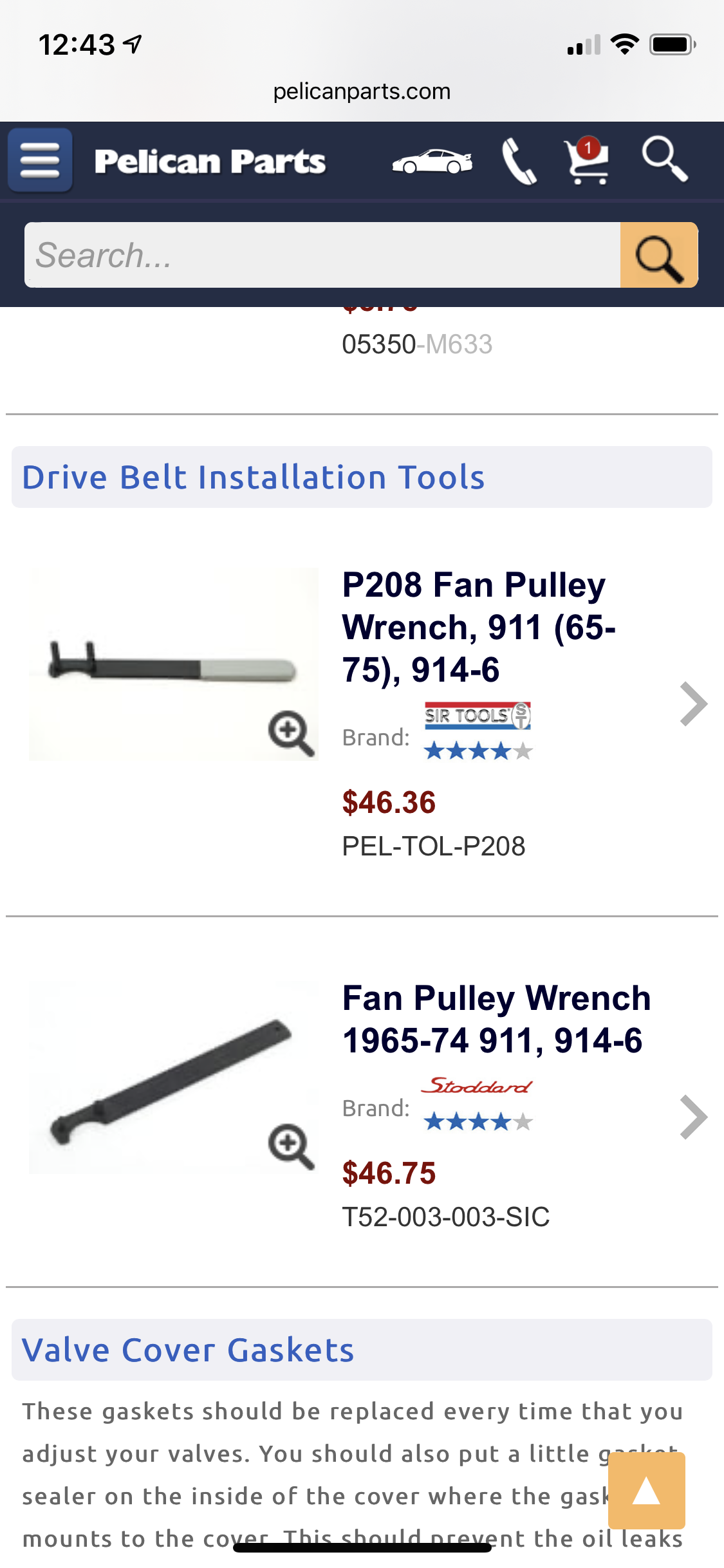Open the vehicle selector car icon
724x1568 pixels.
(432, 162)
